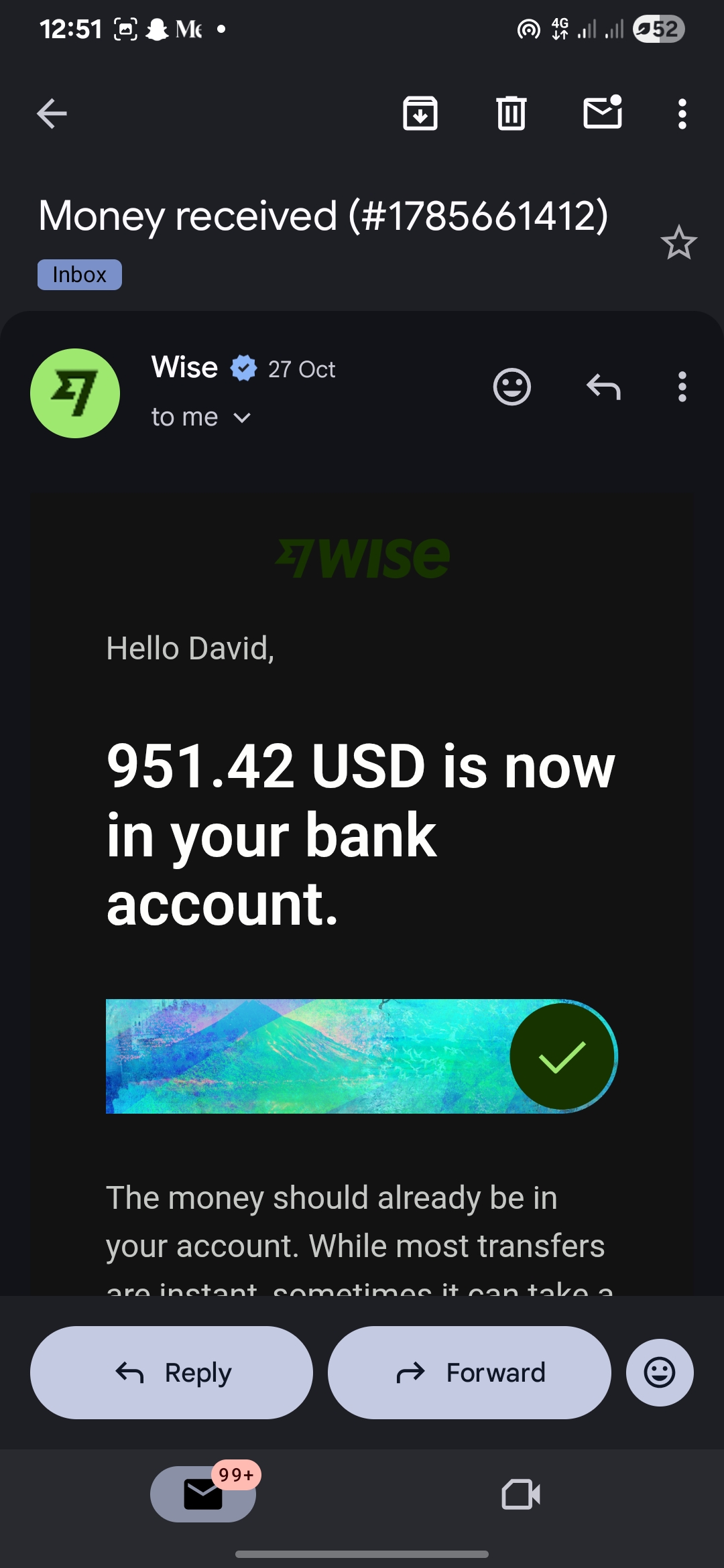Add emoji reaction beside sender name

pos(512,387)
